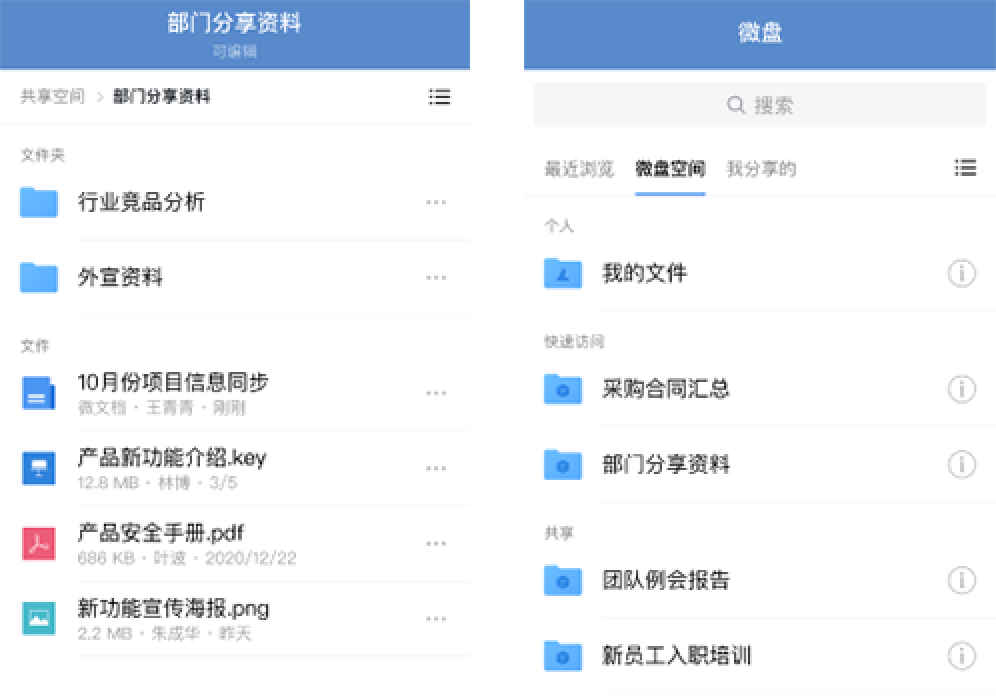Change list view in 部门分享资料
996x700 pixels.
pos(439,97)
